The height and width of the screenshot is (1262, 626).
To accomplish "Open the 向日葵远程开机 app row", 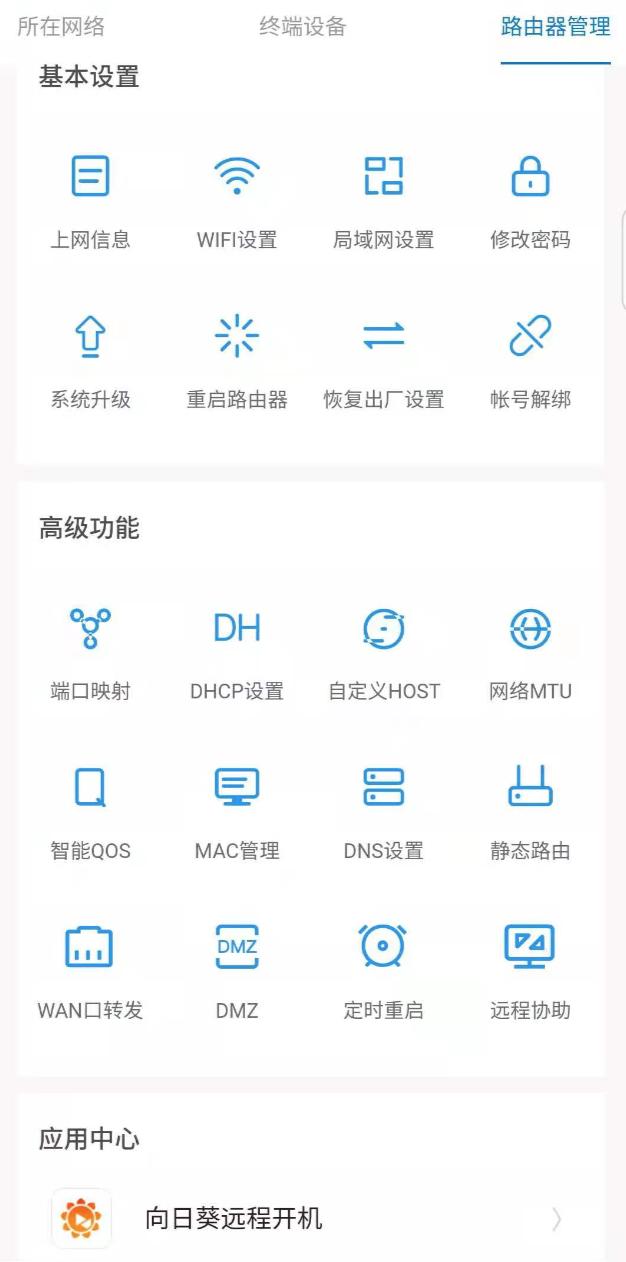I will (310, 1218).
